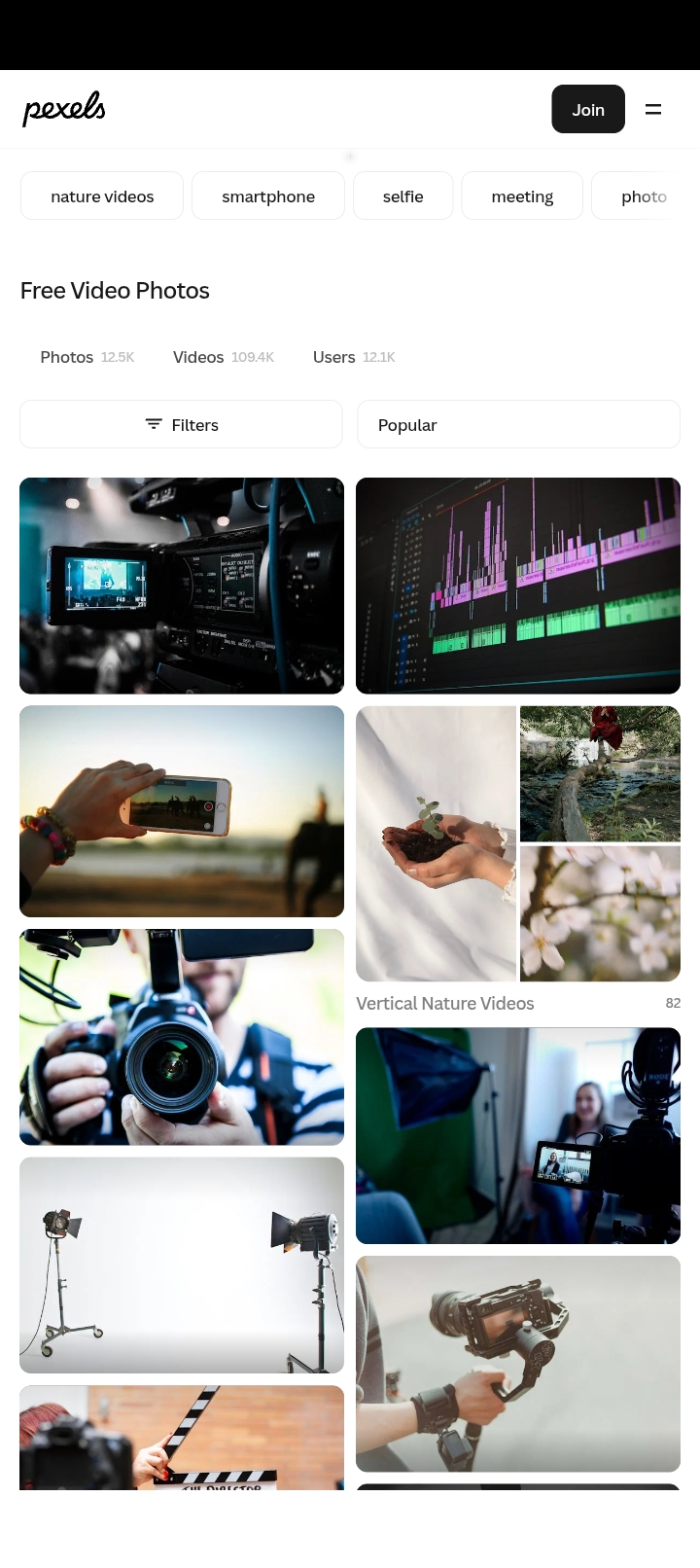Viewport: 700px width, 1568px height.
Task: Select the nature videos chip
Action: coord(102,196)
